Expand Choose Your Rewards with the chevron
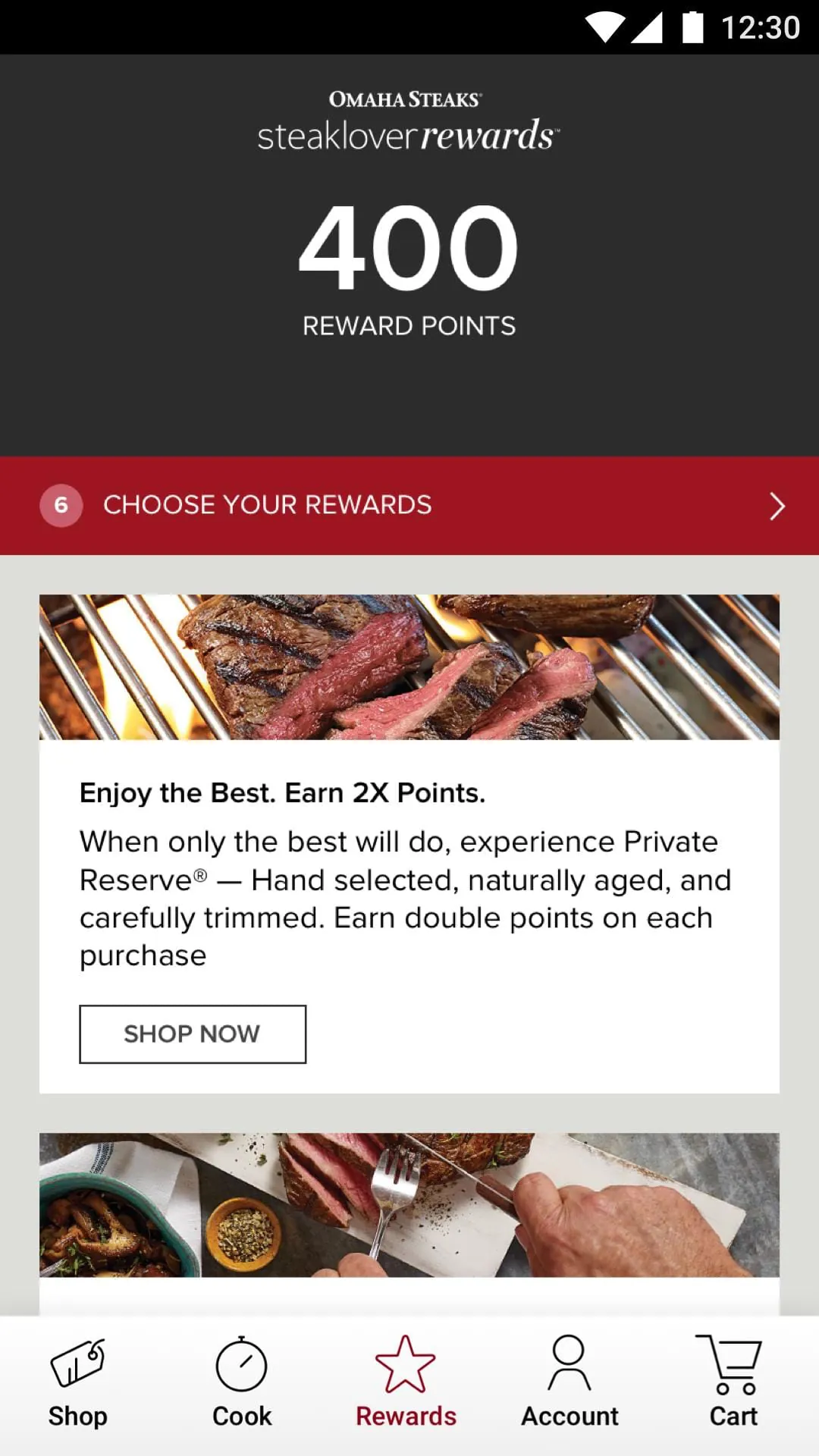 tap(777, 506)
